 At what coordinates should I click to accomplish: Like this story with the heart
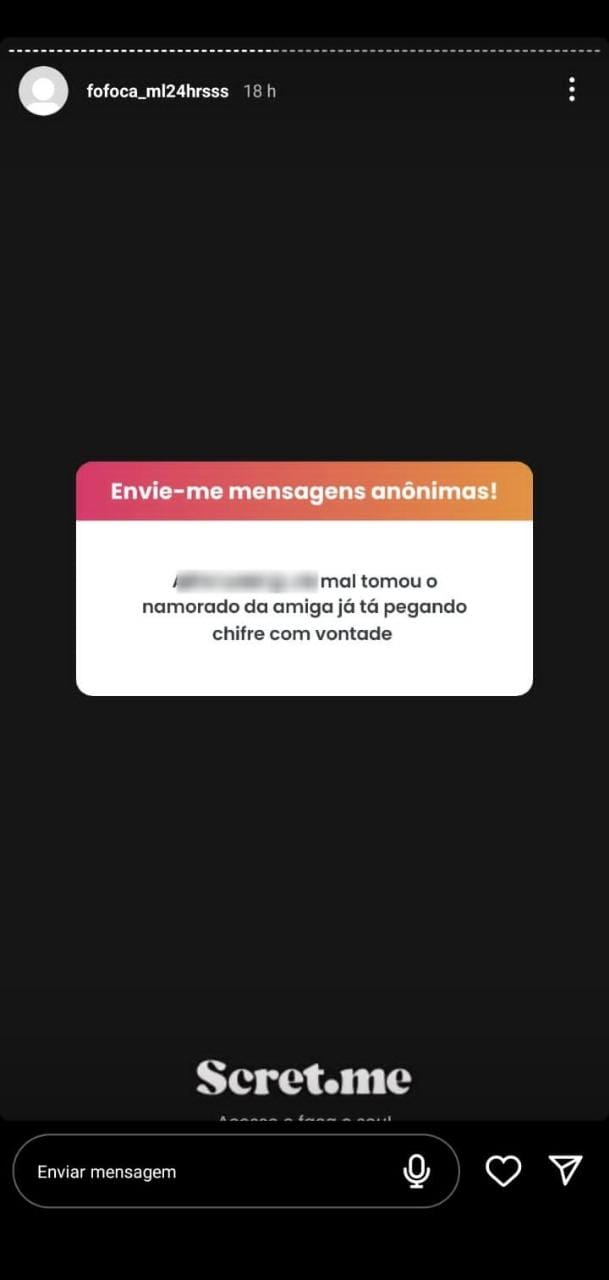(x=503, y=1171)
